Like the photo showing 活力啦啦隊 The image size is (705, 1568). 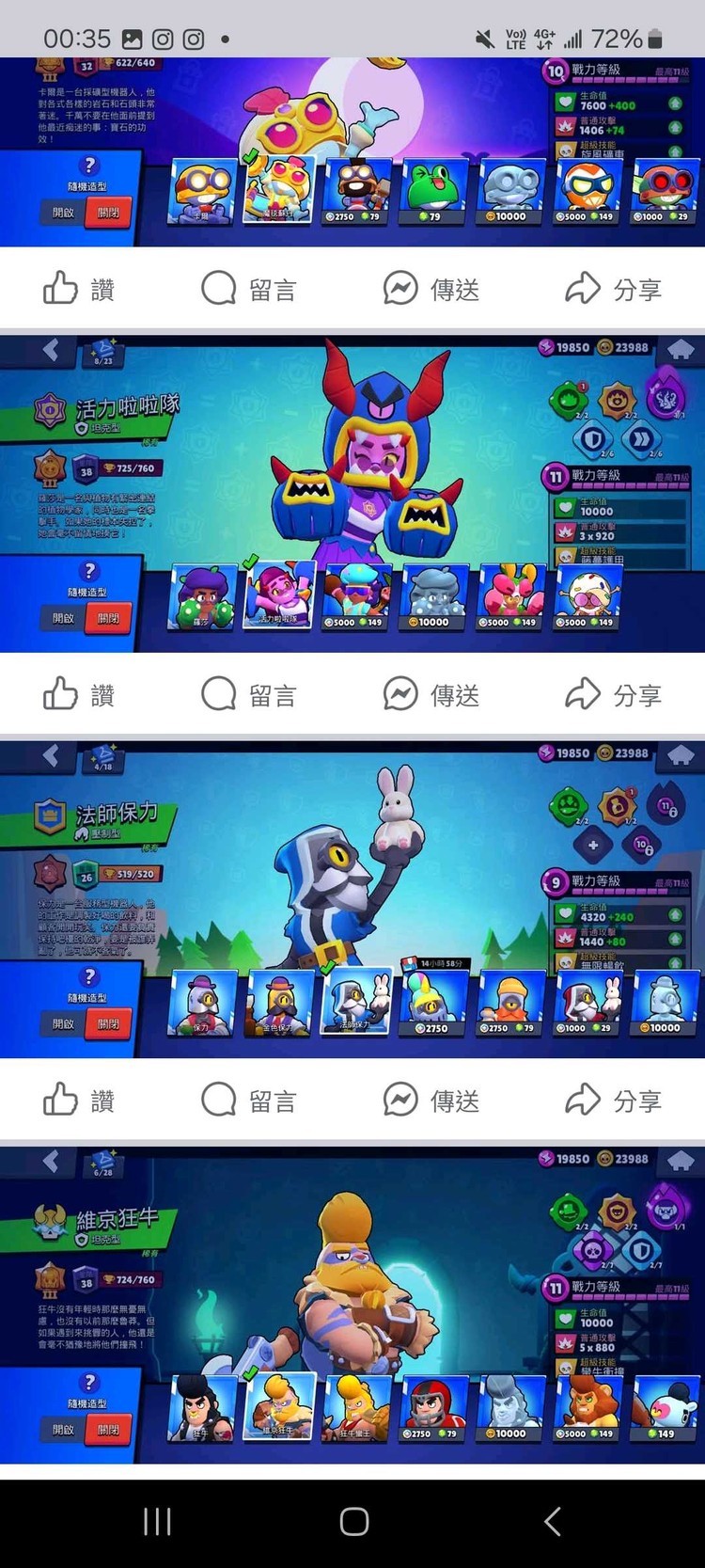coord(79,695)
